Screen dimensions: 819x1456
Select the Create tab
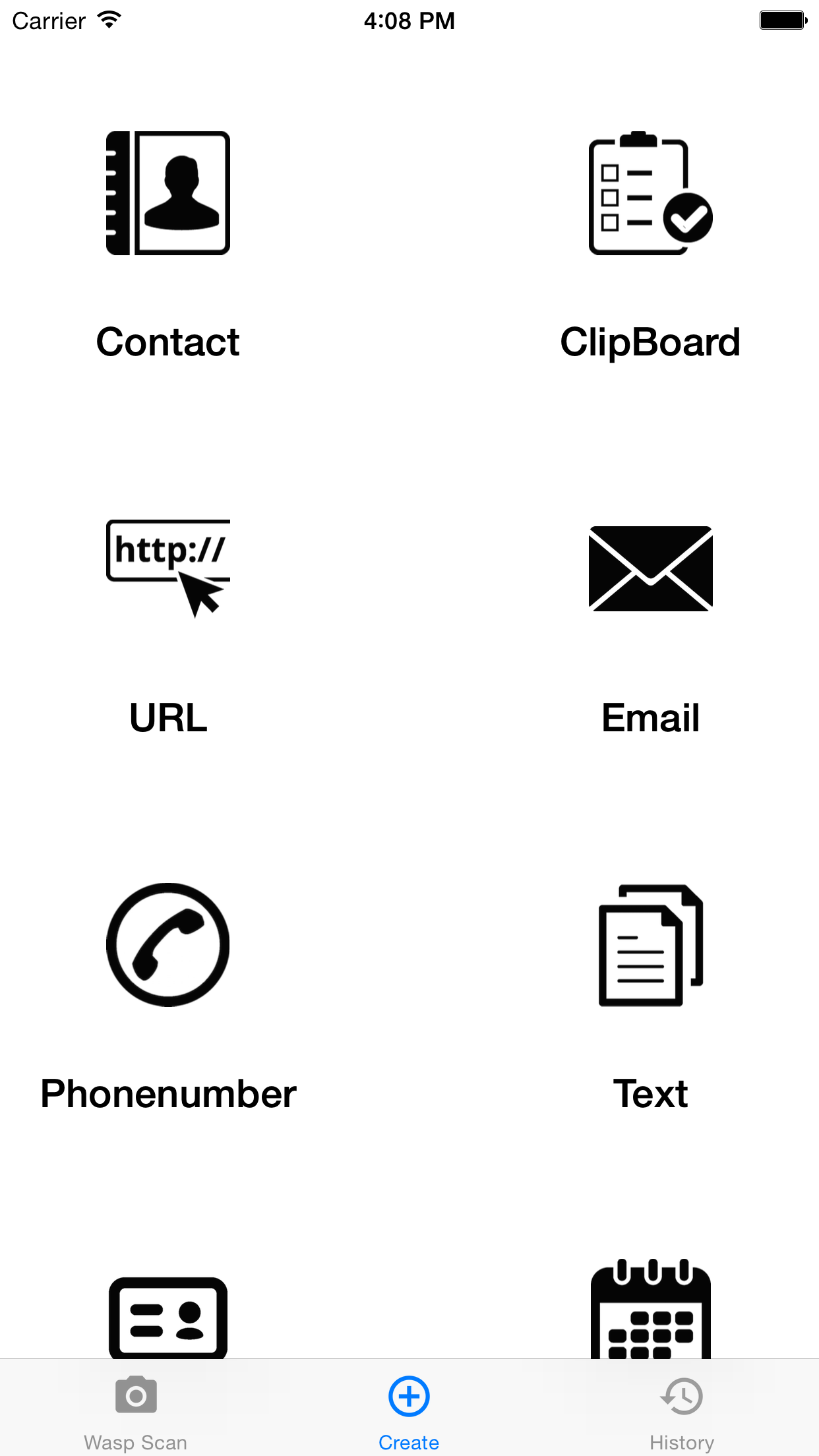point(409,1411)
